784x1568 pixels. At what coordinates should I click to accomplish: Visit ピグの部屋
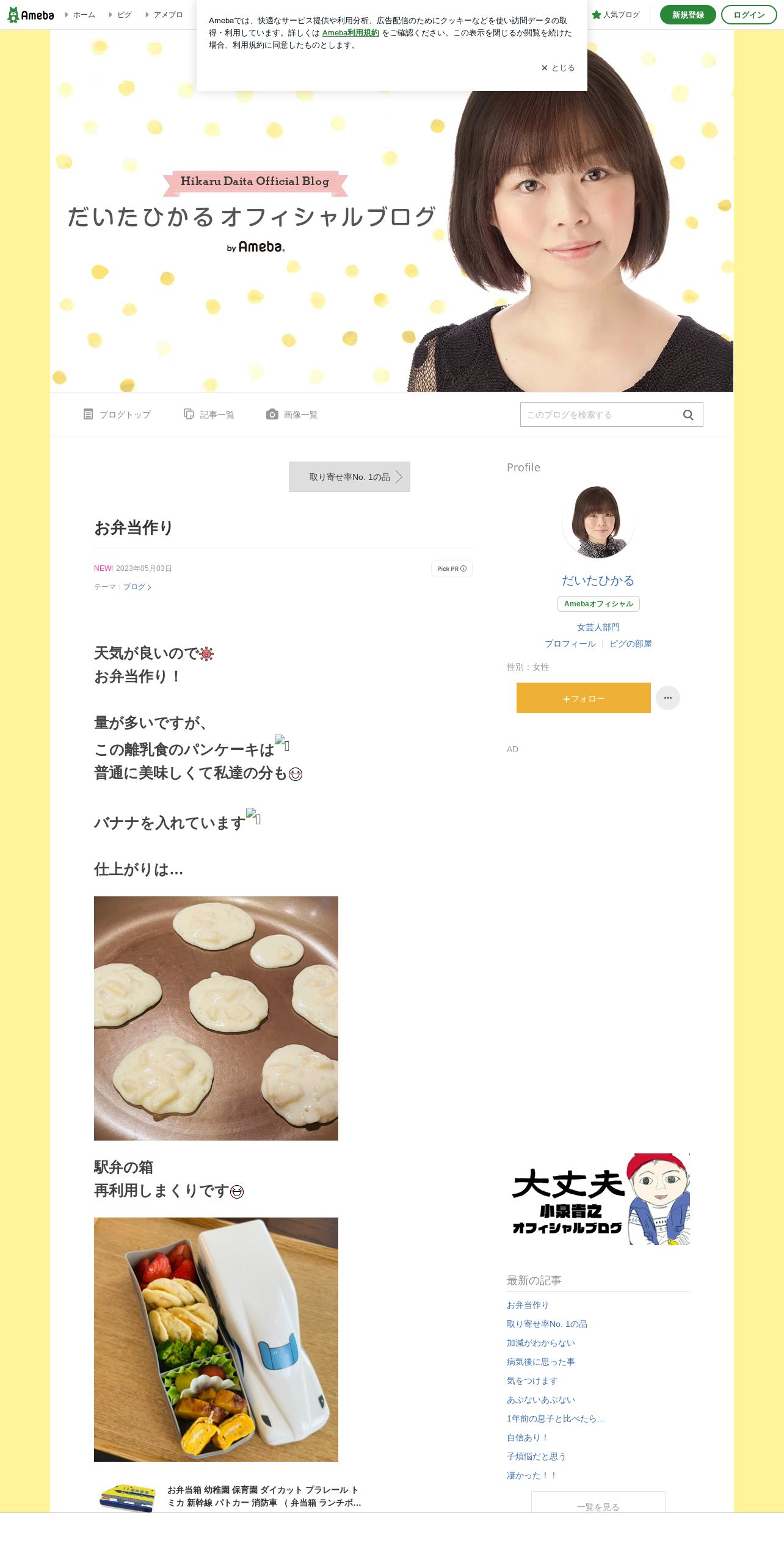tap(630, 644)
